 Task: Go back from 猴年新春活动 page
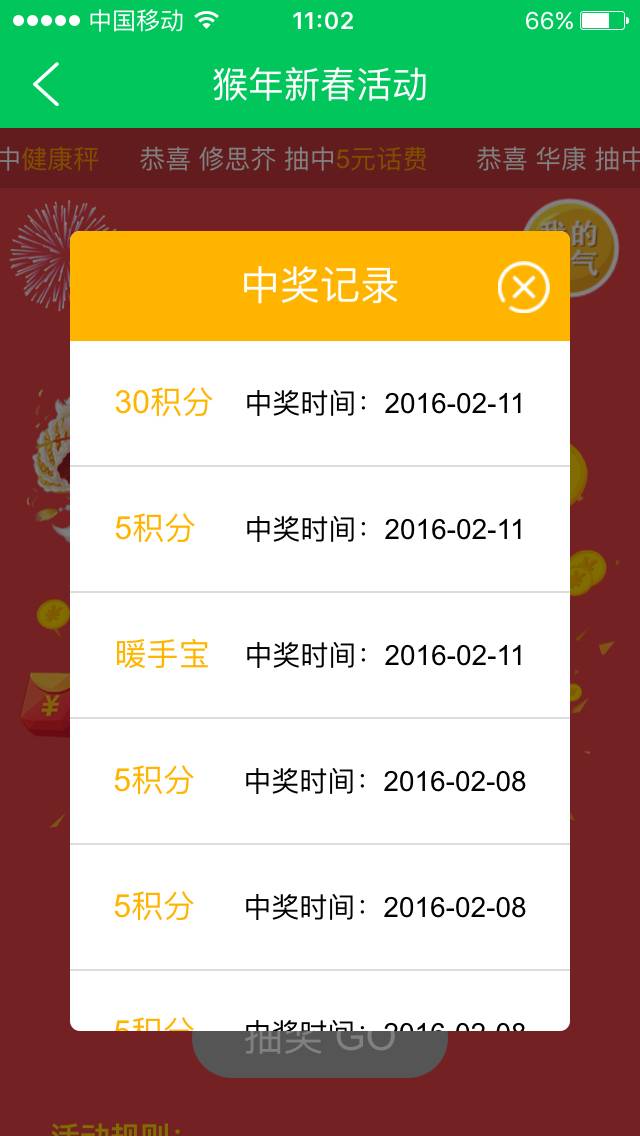click(x=47, y=84)
